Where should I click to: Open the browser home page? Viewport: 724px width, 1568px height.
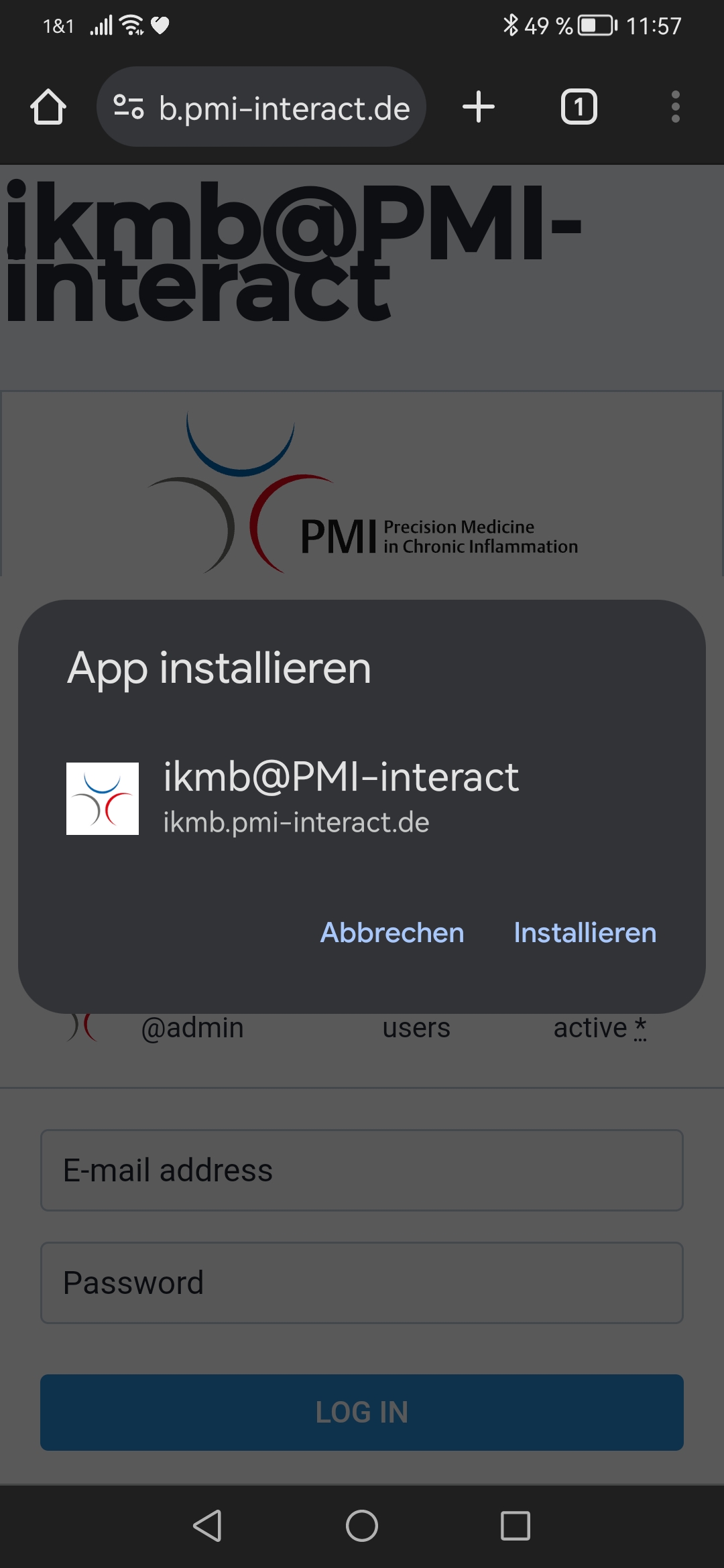(x=48, y=107)
